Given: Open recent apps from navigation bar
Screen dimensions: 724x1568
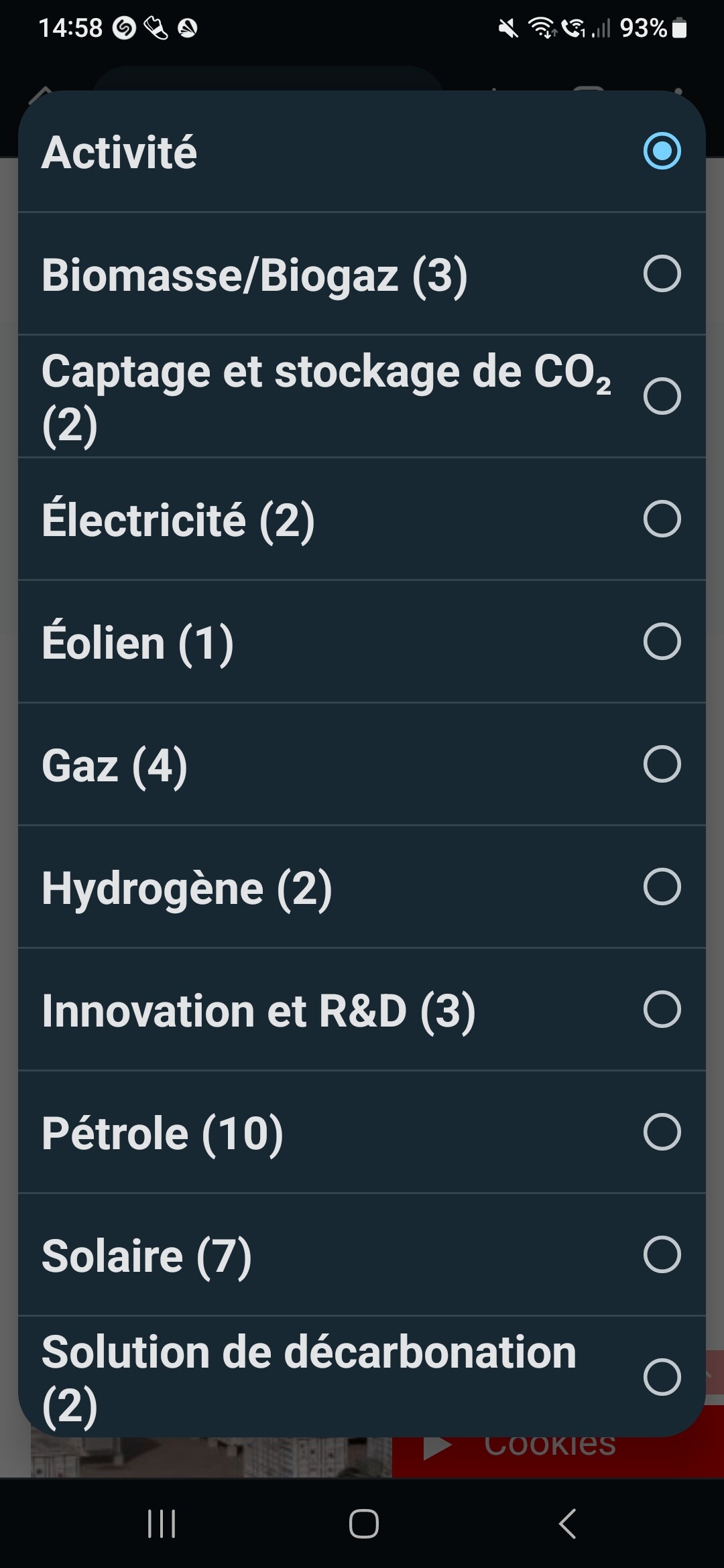Looking at the screenshot, I should 162,1523.
